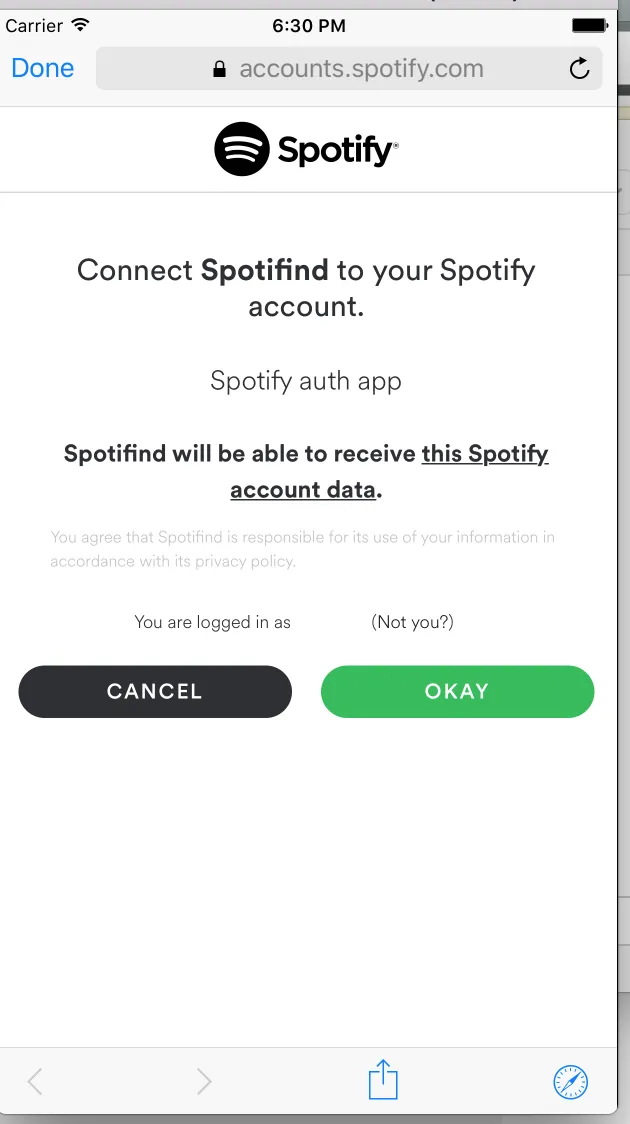Tap the 'Not you?' link
The width and height of the screenshot is (630, 1124).
[412, 622]
